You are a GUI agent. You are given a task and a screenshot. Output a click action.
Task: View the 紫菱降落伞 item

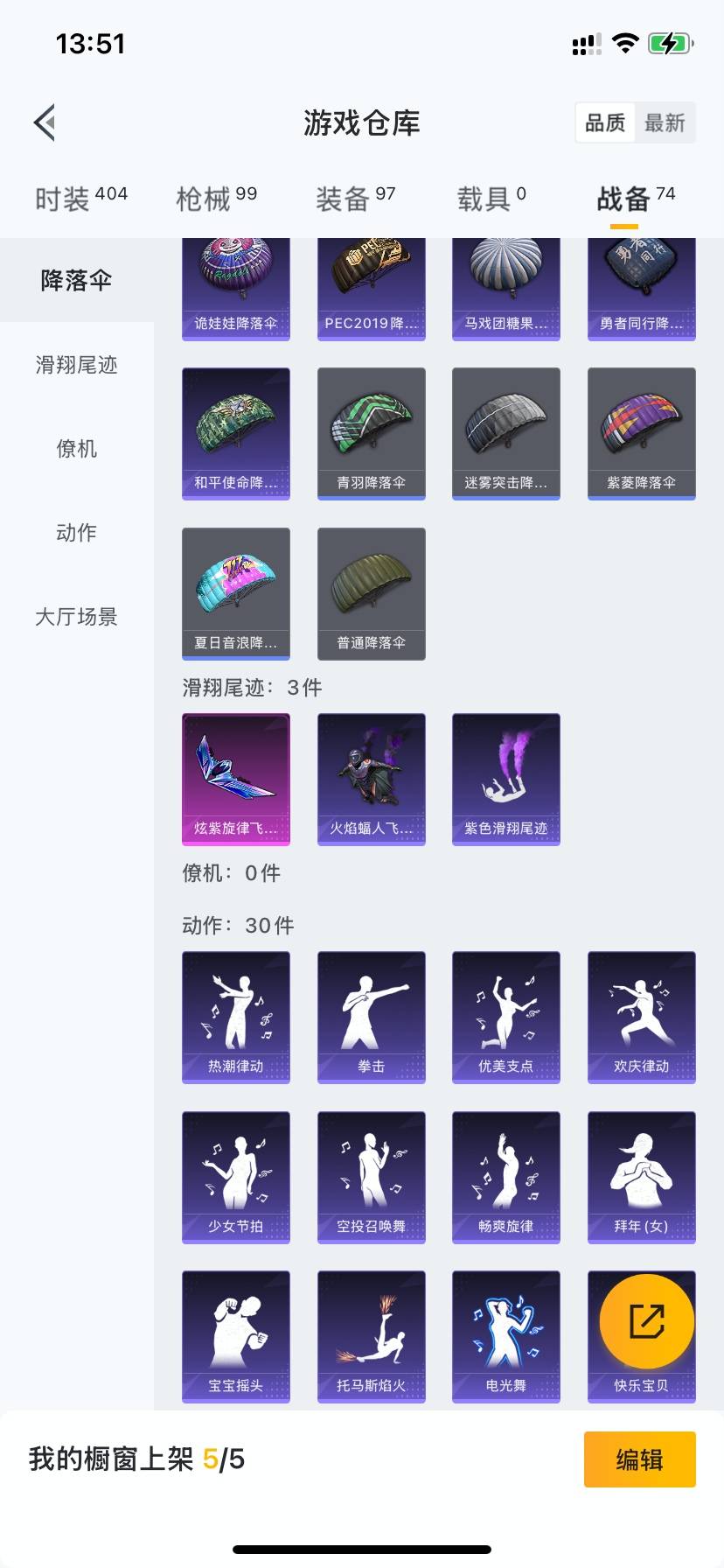click(641, 433)
